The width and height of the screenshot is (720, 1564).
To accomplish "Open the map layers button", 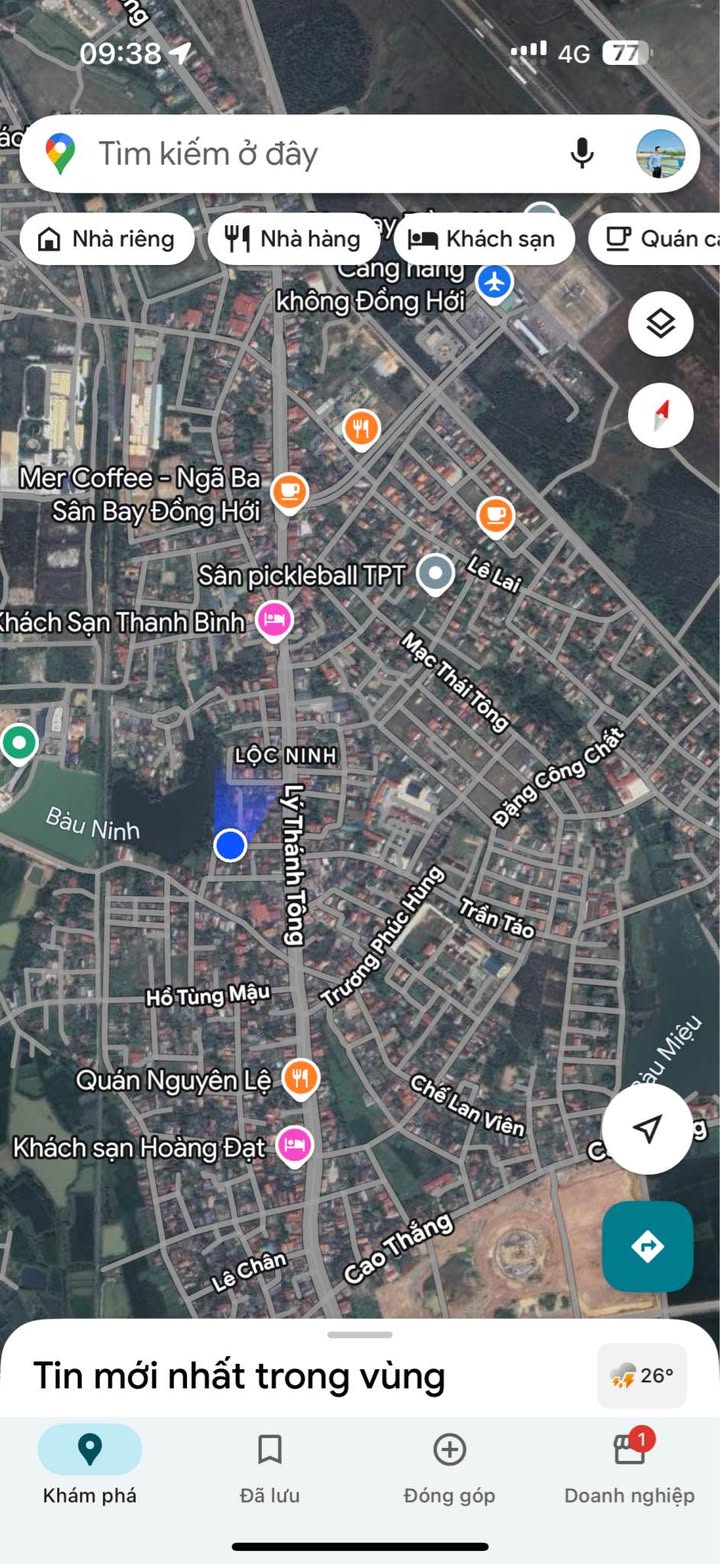I will (660, 324).
